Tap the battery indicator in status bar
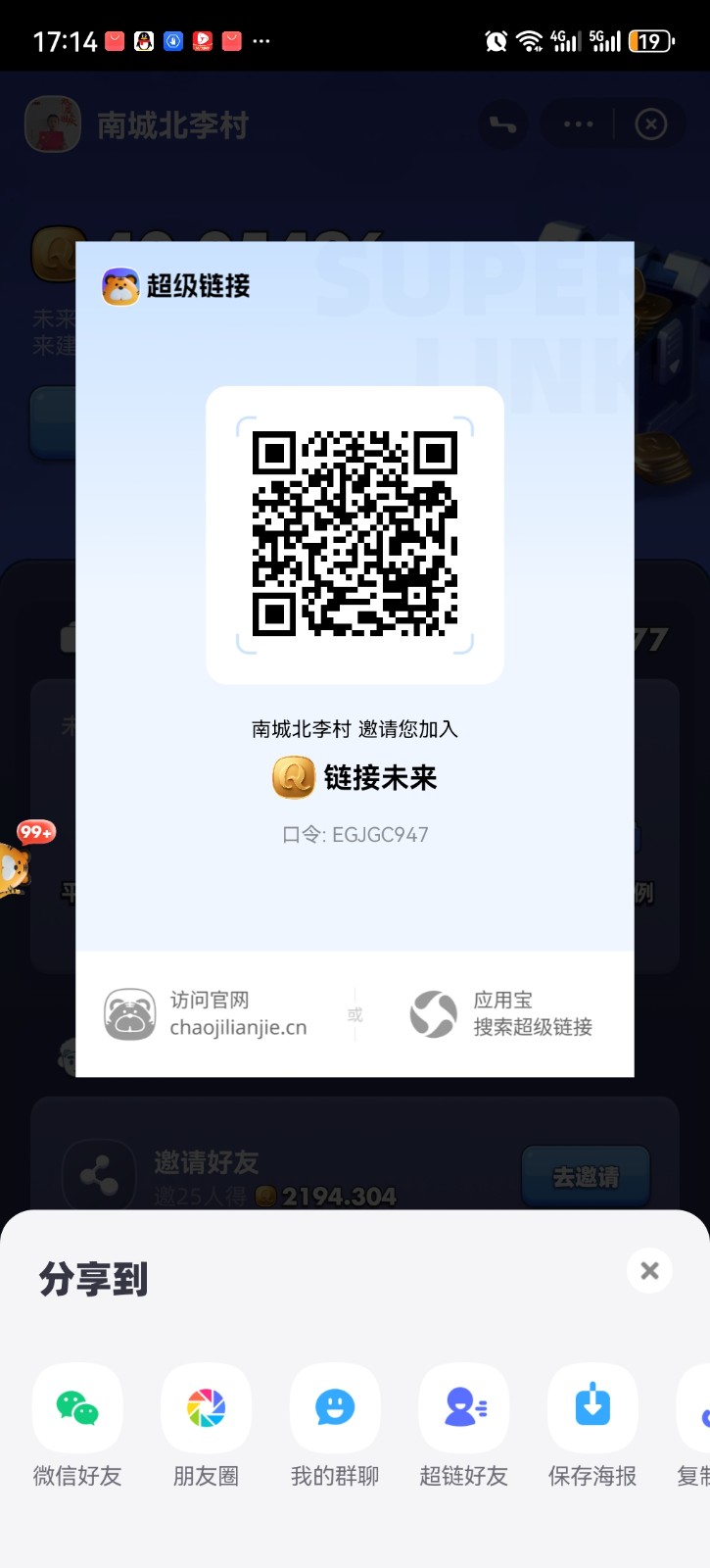The image size is (710, 1568). 651,40
